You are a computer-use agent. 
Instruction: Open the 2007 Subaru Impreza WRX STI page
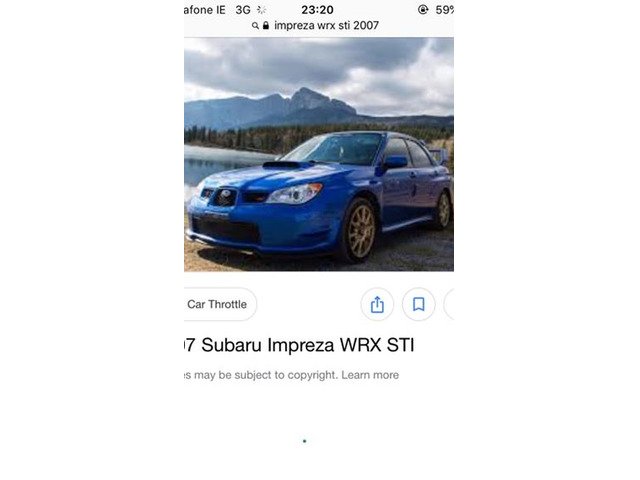(x=300, y=345)
